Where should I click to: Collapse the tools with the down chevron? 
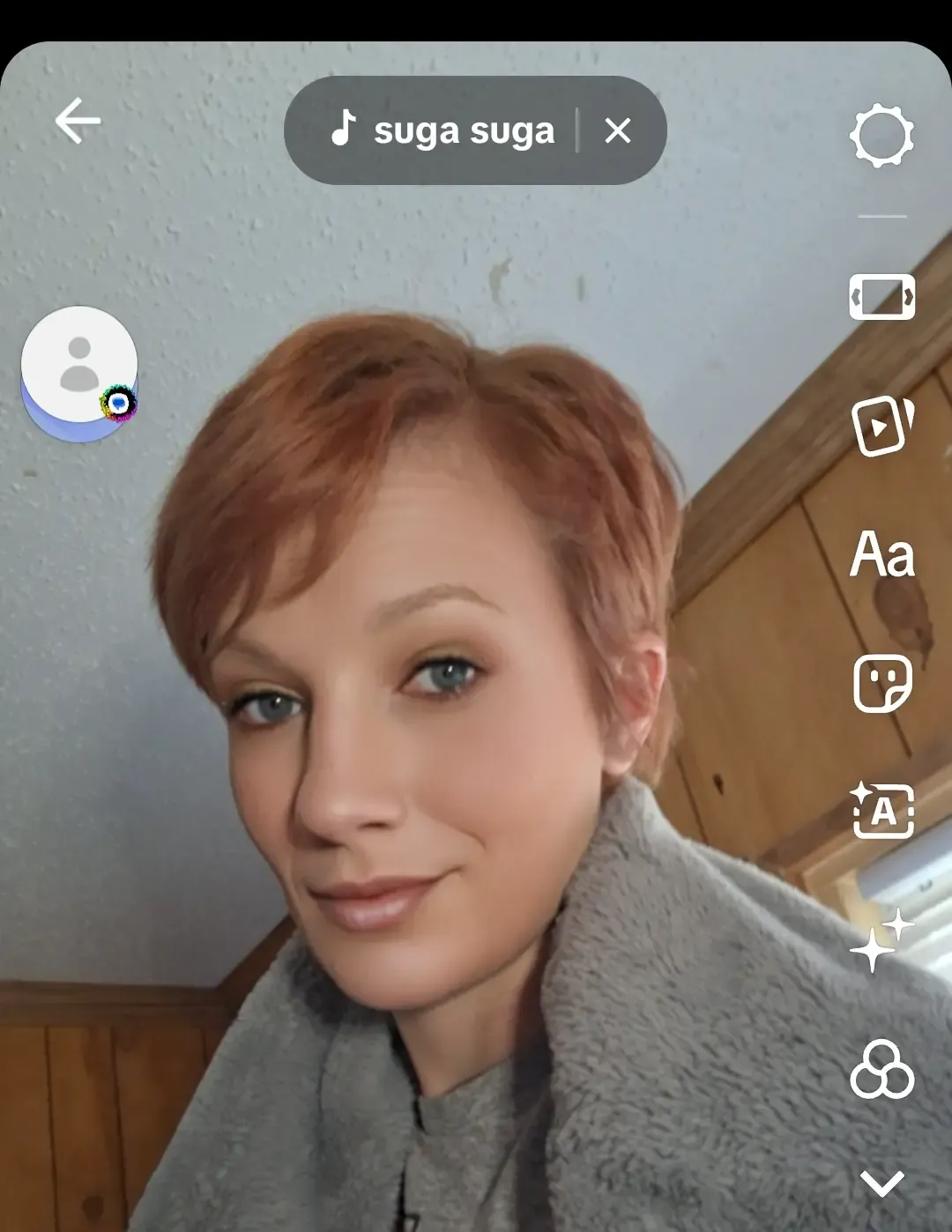click(881, 1184)
